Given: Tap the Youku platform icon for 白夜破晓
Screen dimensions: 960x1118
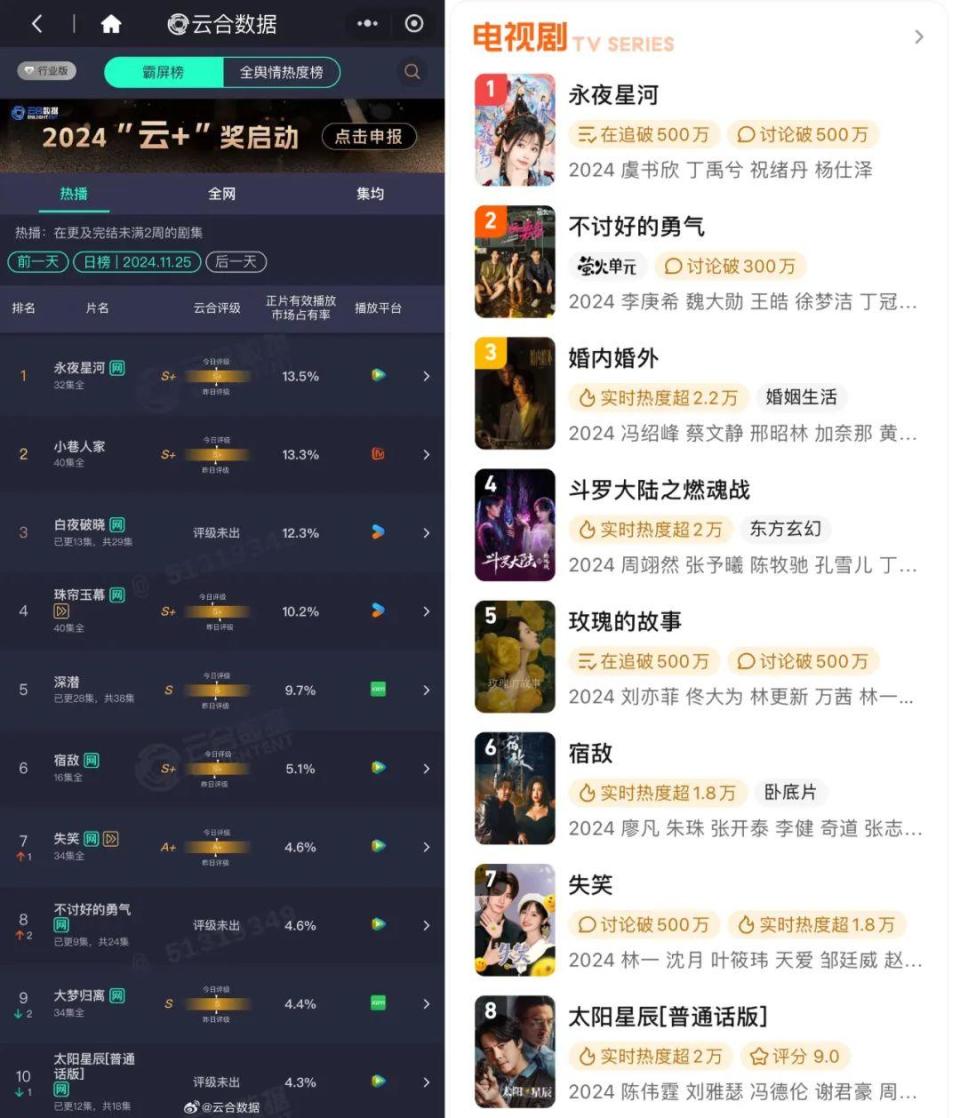Looking at the screenshot, I should point(376,533).
